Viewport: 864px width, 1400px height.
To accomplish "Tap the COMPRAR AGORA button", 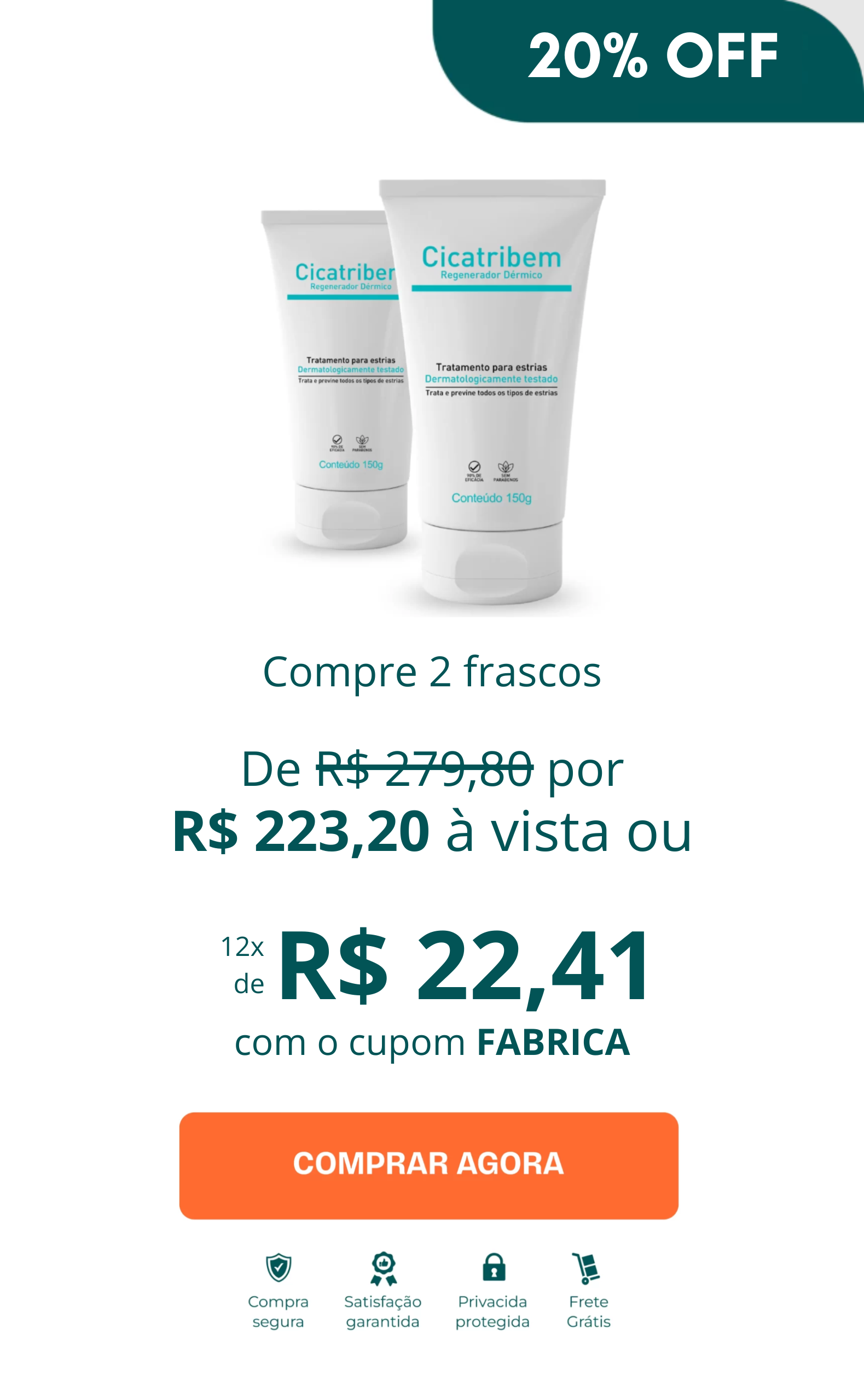I will point(428,1166).
